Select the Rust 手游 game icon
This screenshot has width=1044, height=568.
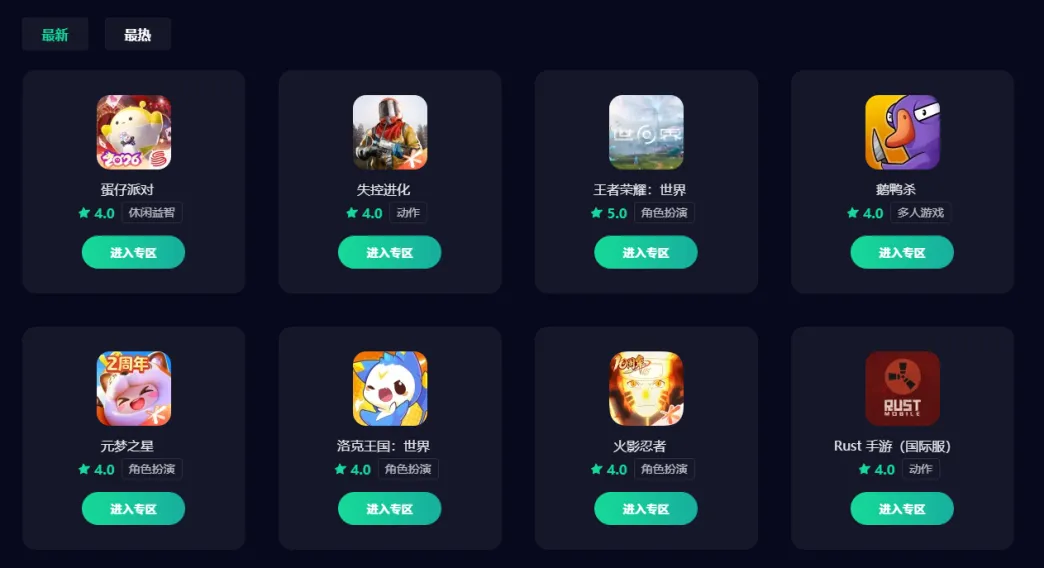[902, 388]
